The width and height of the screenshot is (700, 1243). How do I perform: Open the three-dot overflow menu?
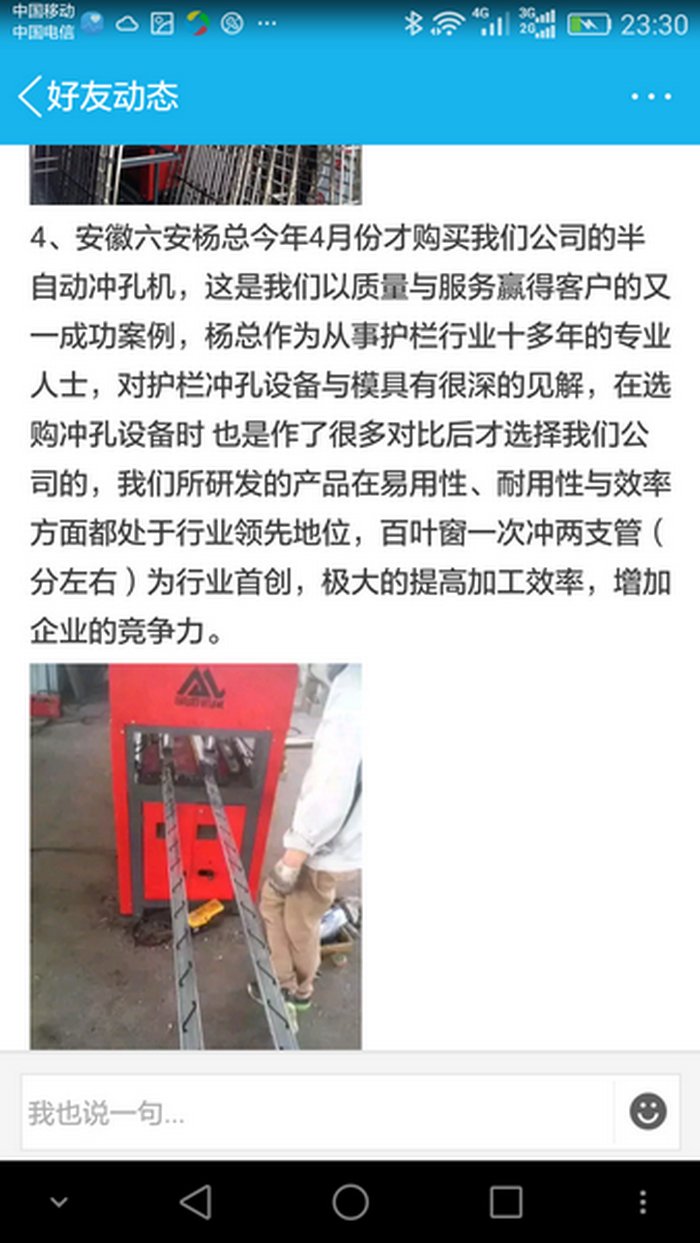651,97
